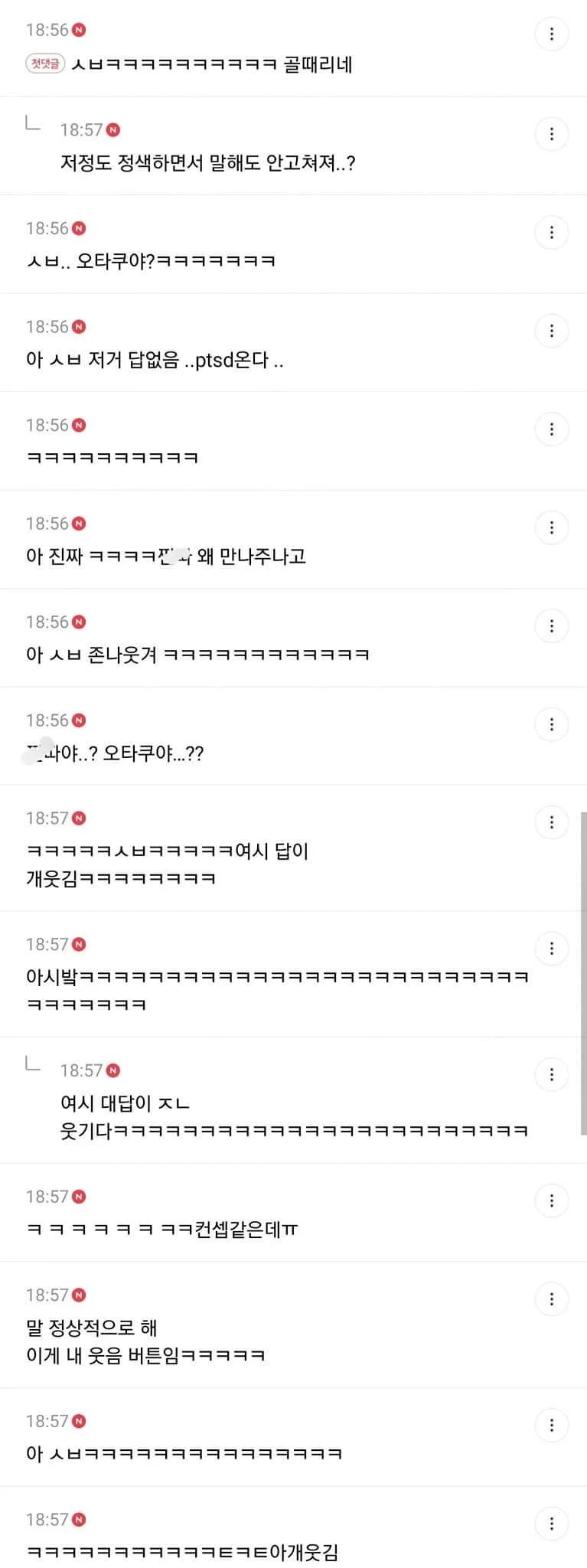Image resolution: width=587 pixels, height=1568 pixels.
Task: Open options for the '여시 답이 개웃김' comment
Action: 551,822
